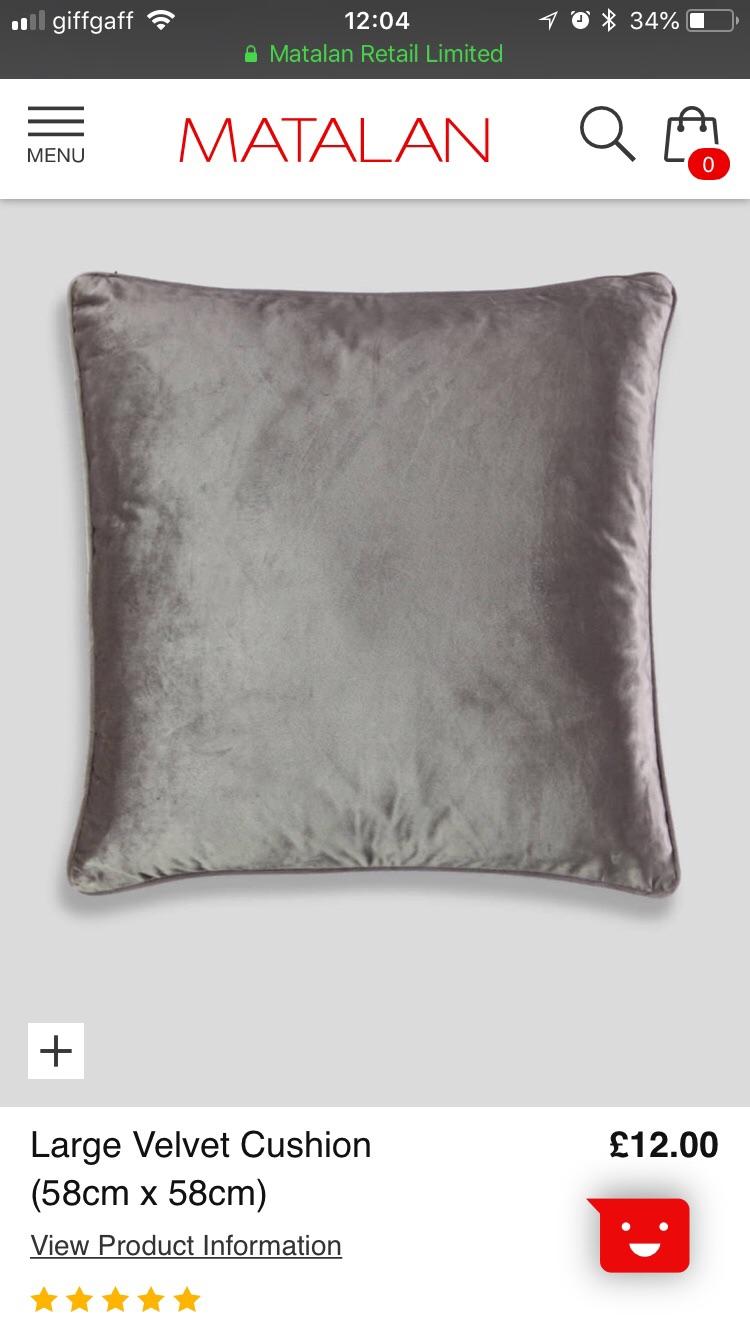Open the MATALAN logo homepage
Screen dimensions: 750x1334
click(x=333, y=137)
